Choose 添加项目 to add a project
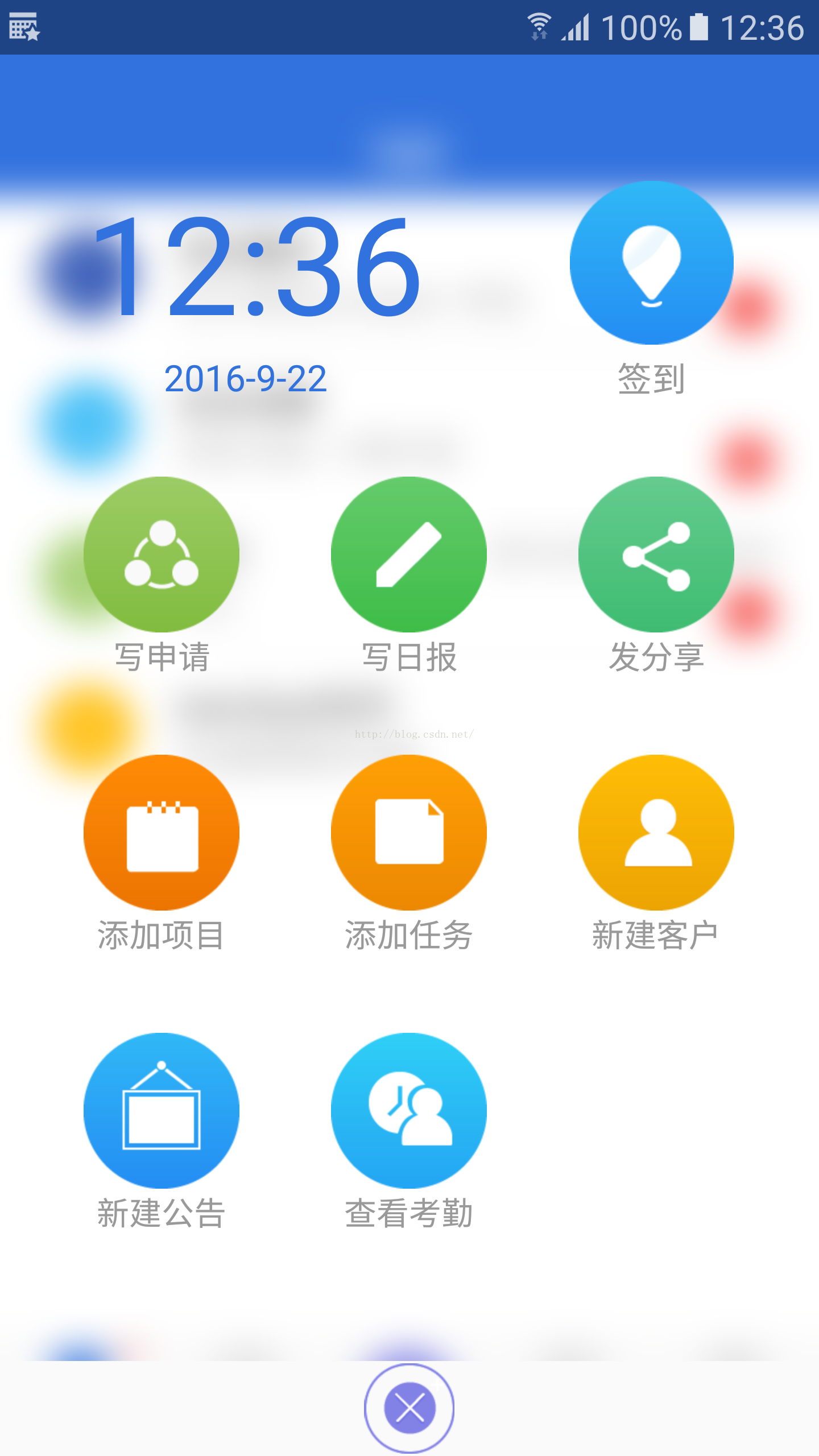This screenshot has width=819, height=1456. tap(162, 833)
